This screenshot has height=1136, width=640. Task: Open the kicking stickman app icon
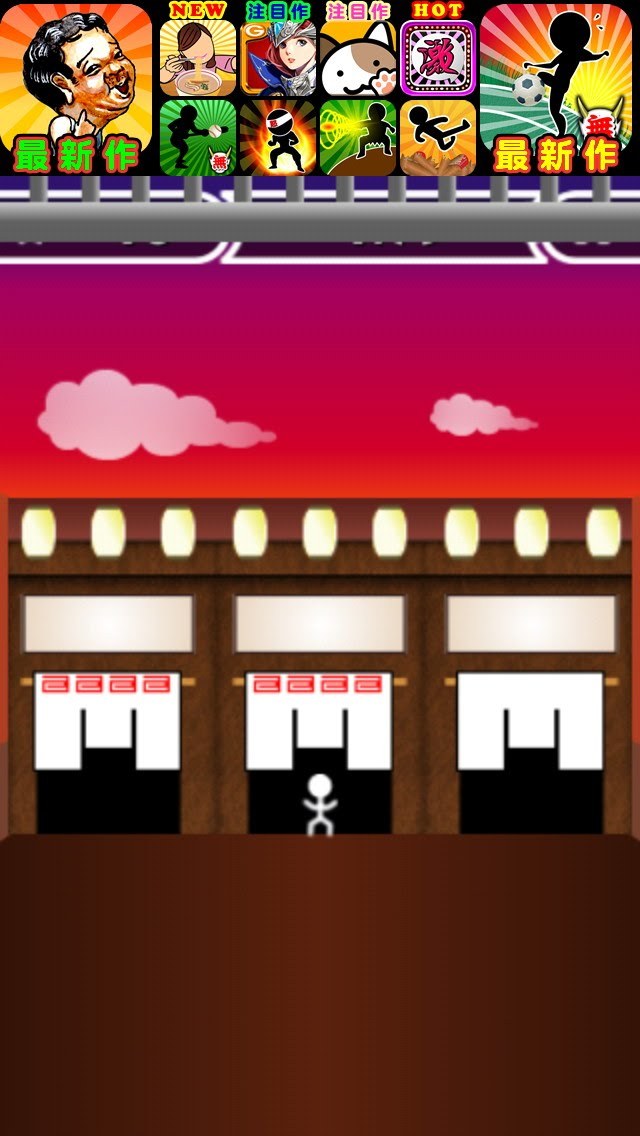coord(438,138)
